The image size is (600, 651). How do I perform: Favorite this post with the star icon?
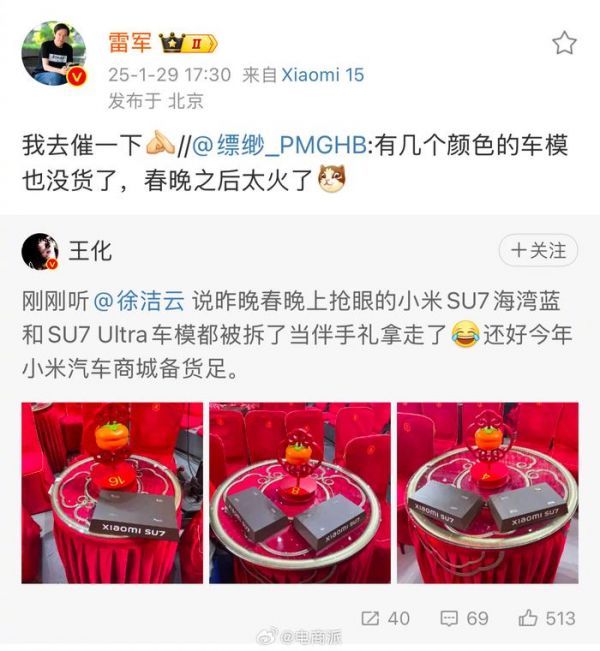point(564,43)
